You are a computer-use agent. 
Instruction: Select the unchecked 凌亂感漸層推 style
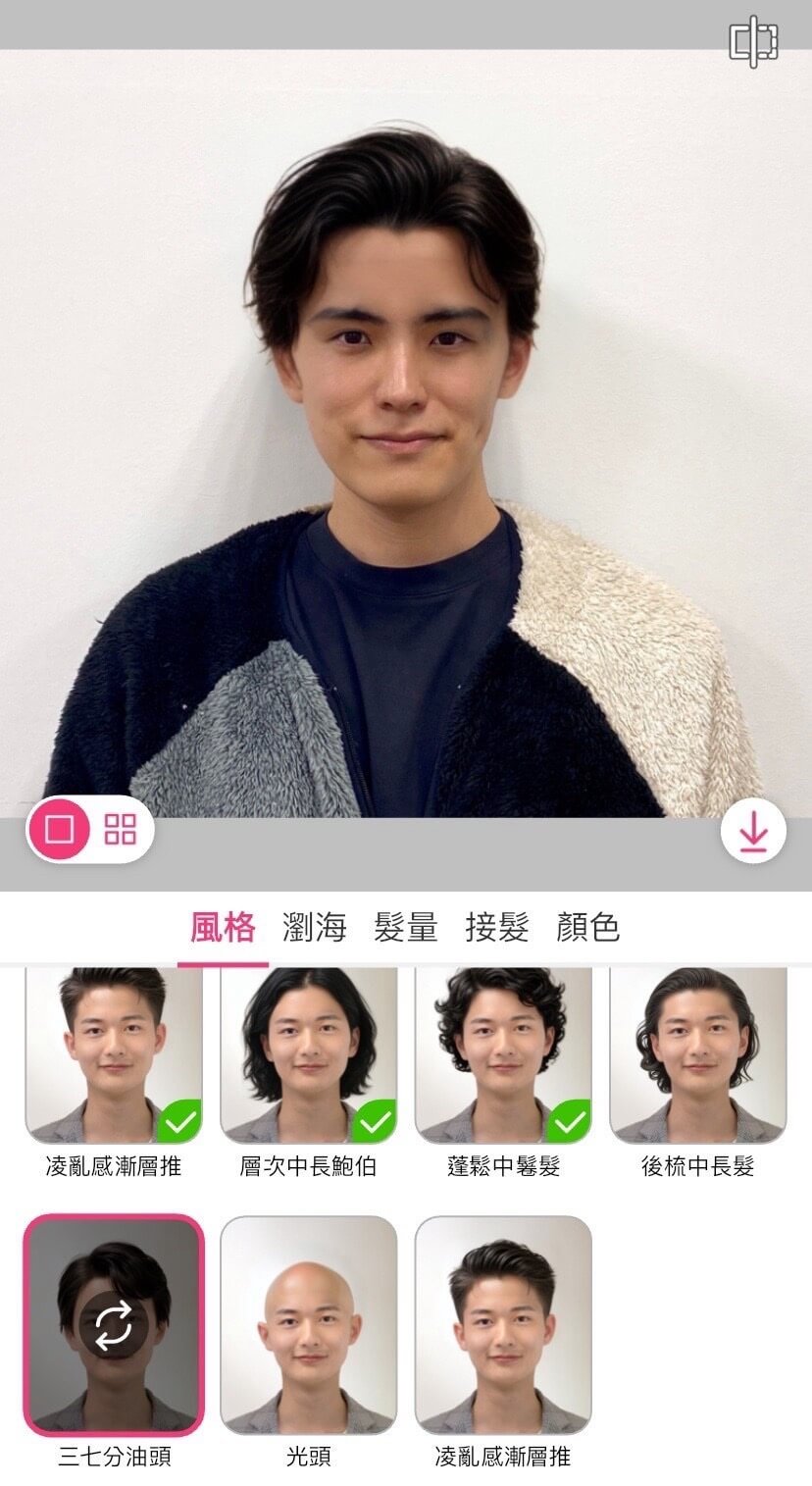(x=503, y=1324)
